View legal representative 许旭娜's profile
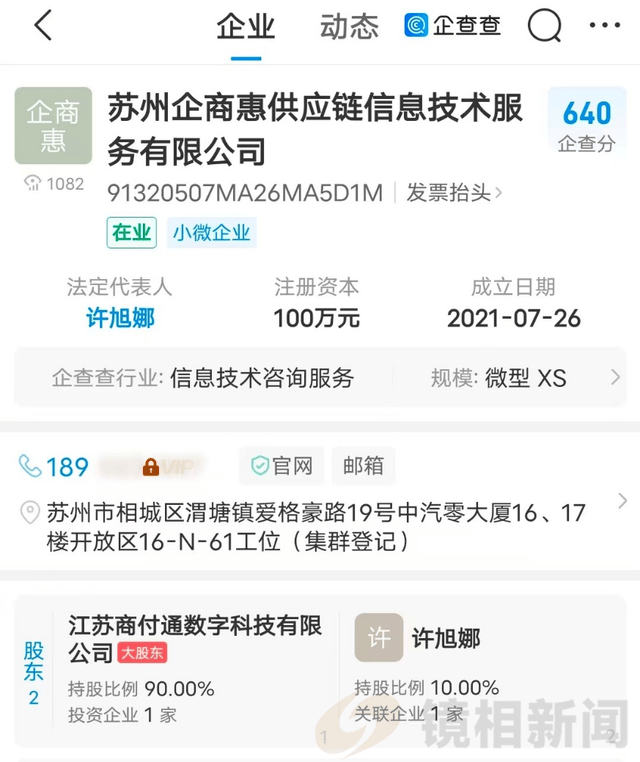This screenshot has height=762, width=640. pos(120,319)
